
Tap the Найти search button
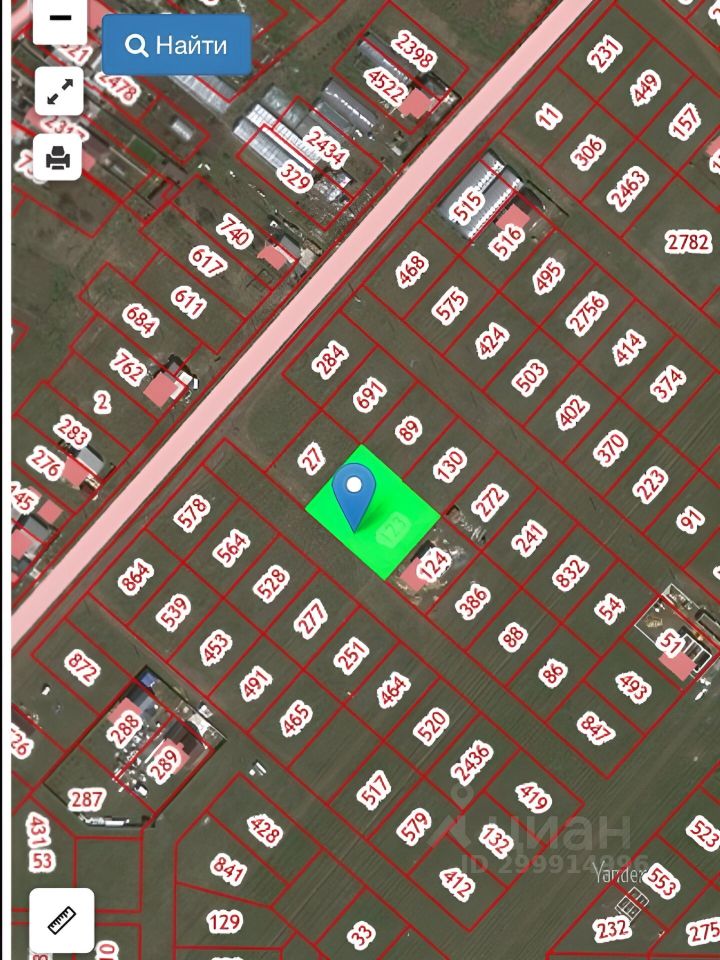tap(176, 45)
